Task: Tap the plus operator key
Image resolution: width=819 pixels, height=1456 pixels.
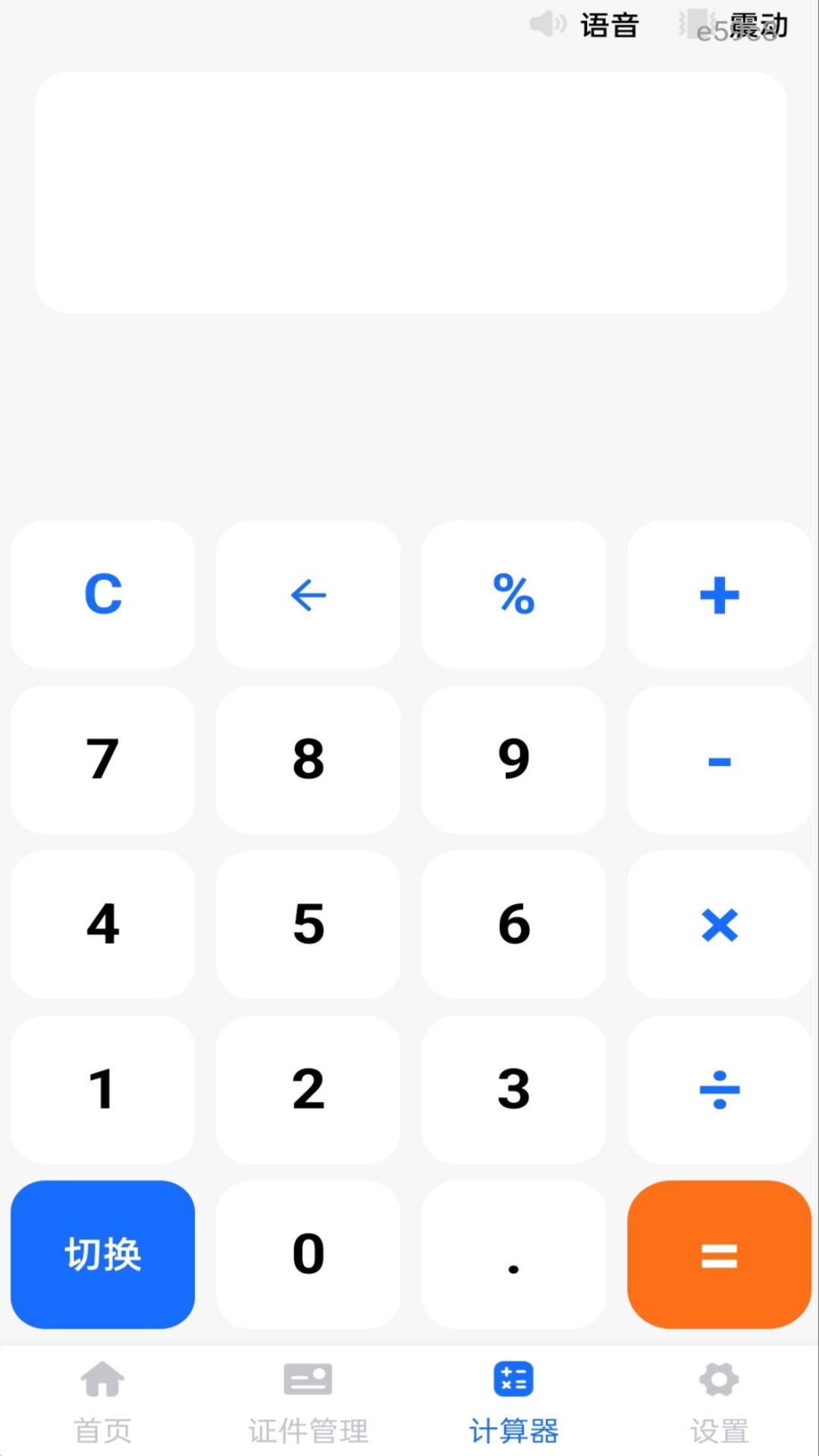Action: pos(720,595)
